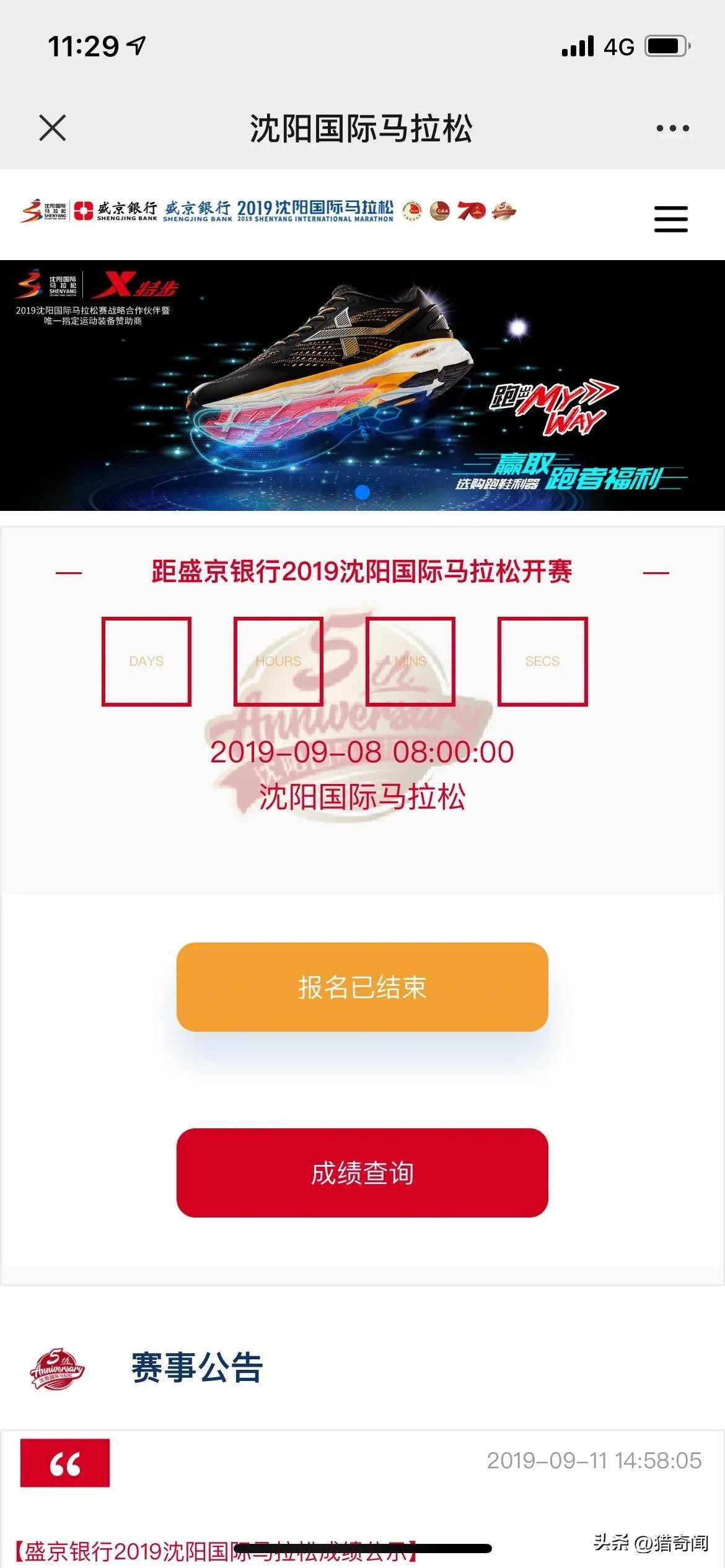
Task: Tap the blue carousel page indicator dot
Action: click(362, 492)
